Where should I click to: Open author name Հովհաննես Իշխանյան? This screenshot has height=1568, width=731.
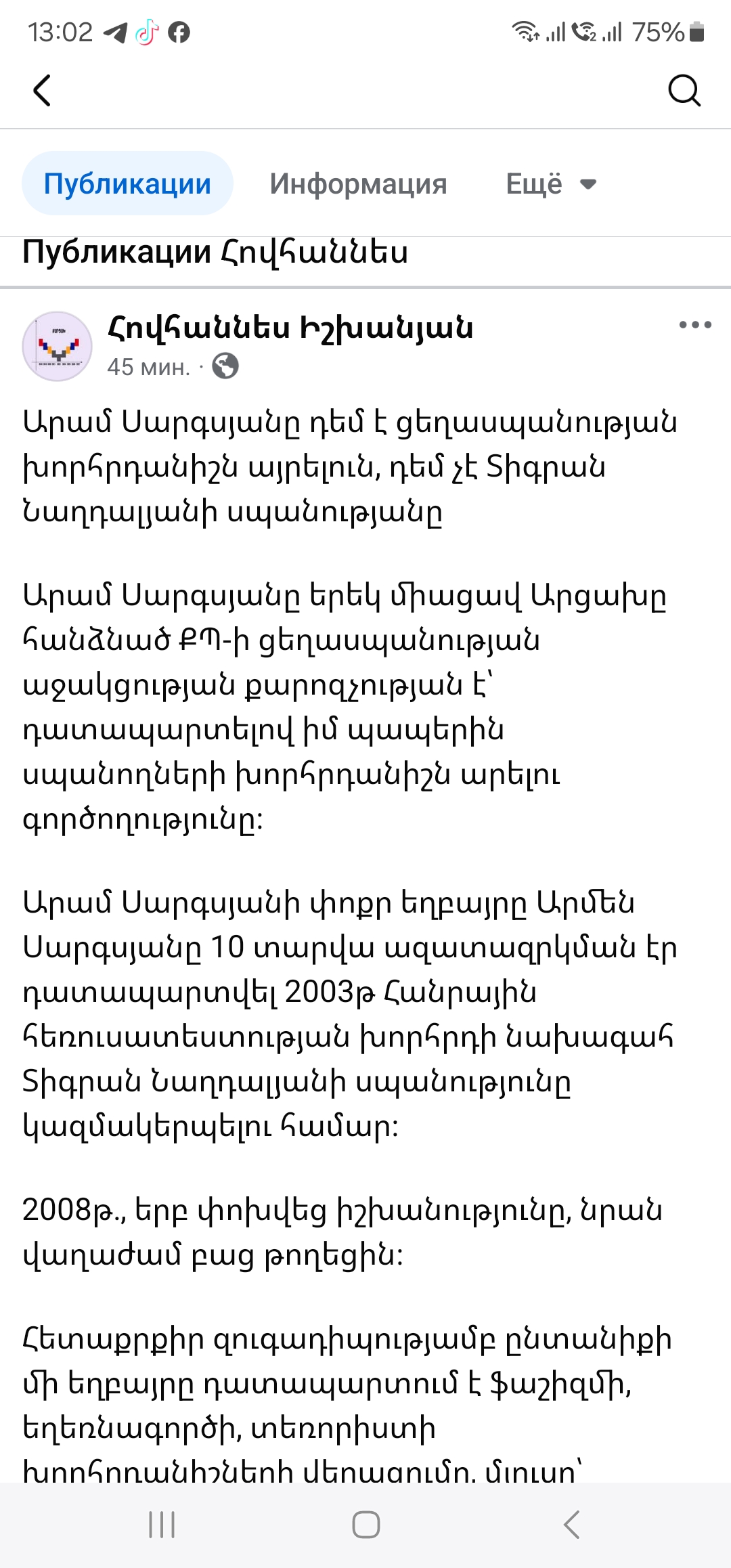click(x=290, y=328)
